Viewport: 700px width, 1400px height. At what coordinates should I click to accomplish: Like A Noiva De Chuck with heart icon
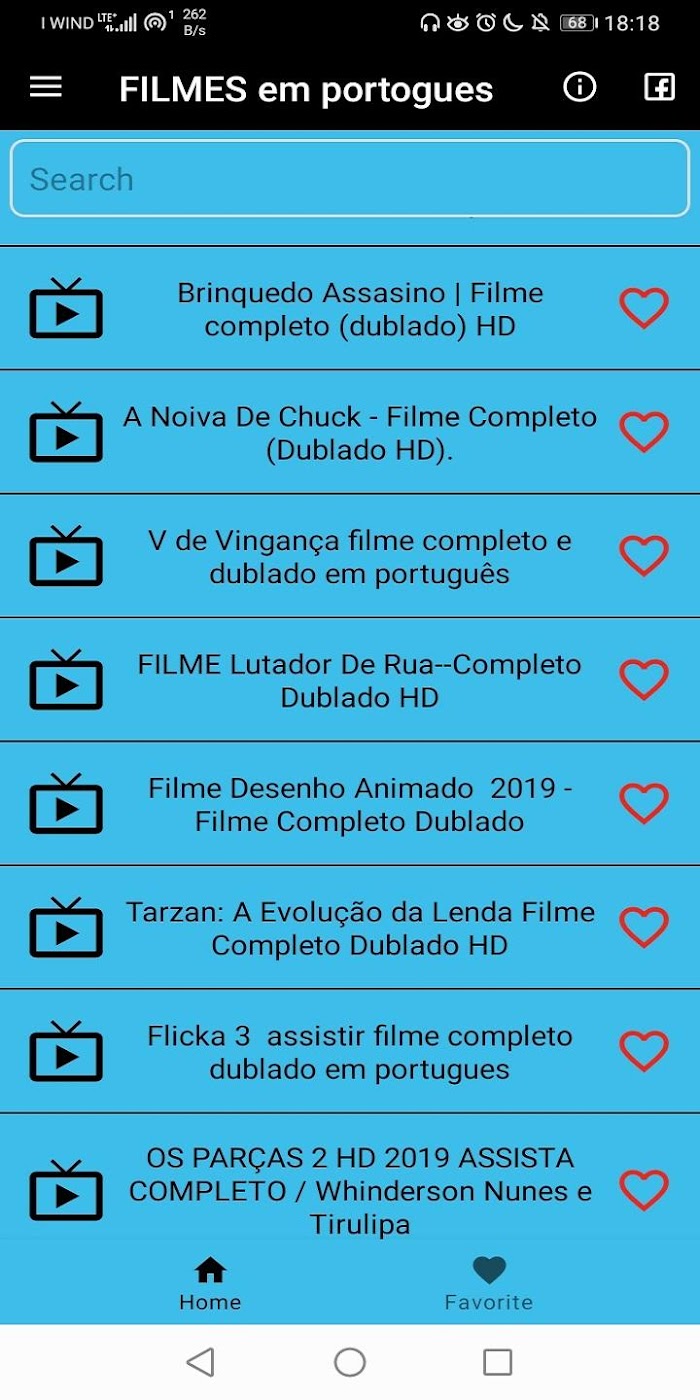pos(644,432)
